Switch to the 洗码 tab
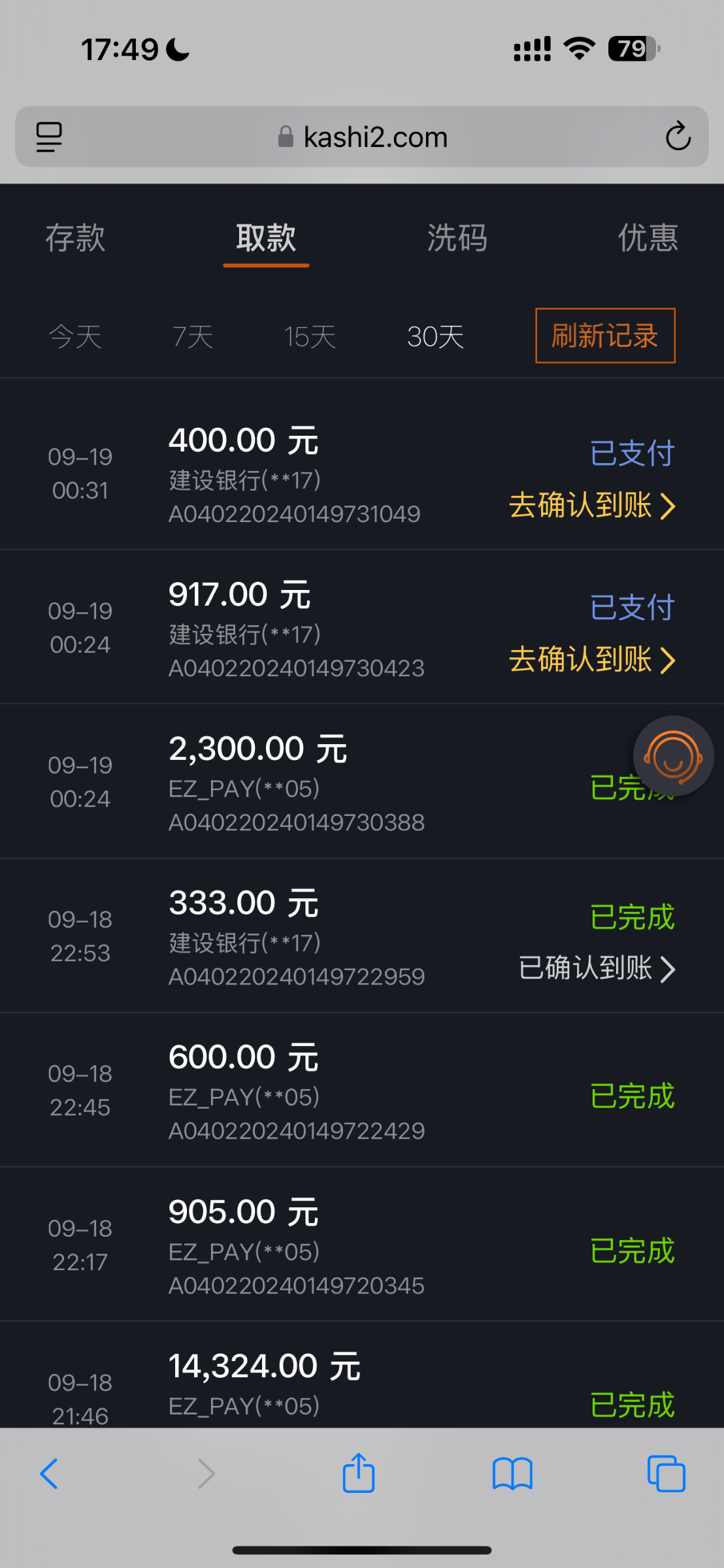 pyautogui.click(x=457, y=238)
